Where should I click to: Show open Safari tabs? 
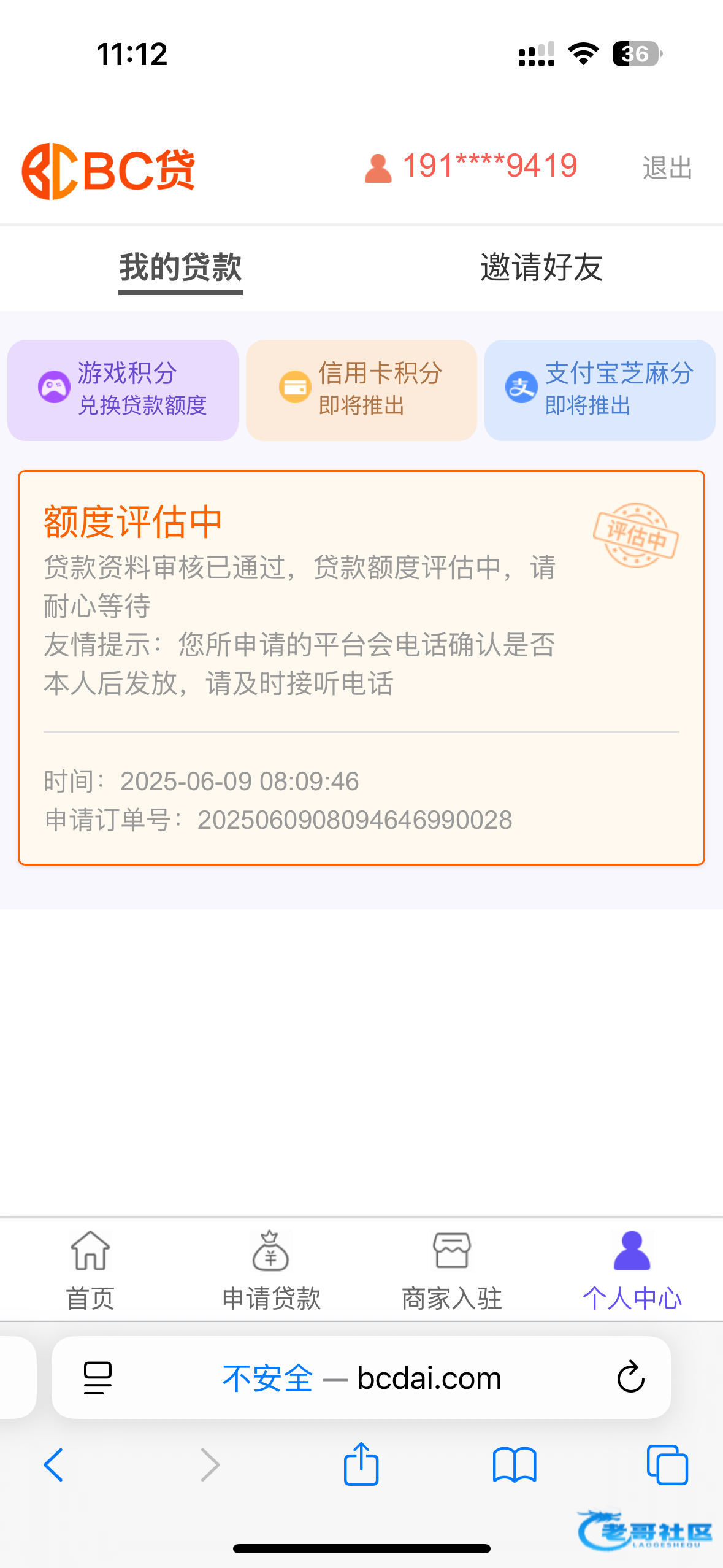click(x=667, y=1465)
